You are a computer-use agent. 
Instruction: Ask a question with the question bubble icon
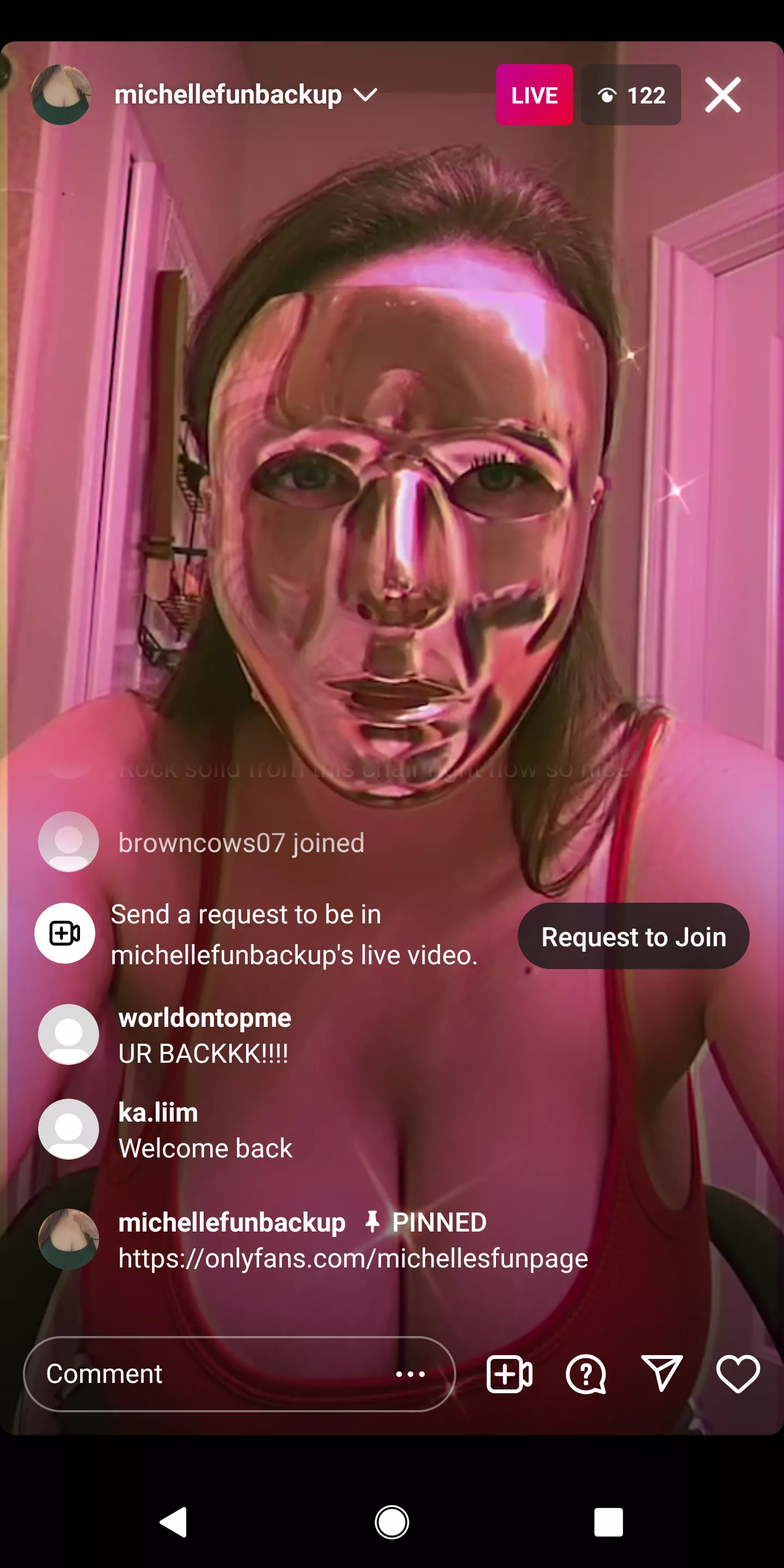(x=586, y=1374)
